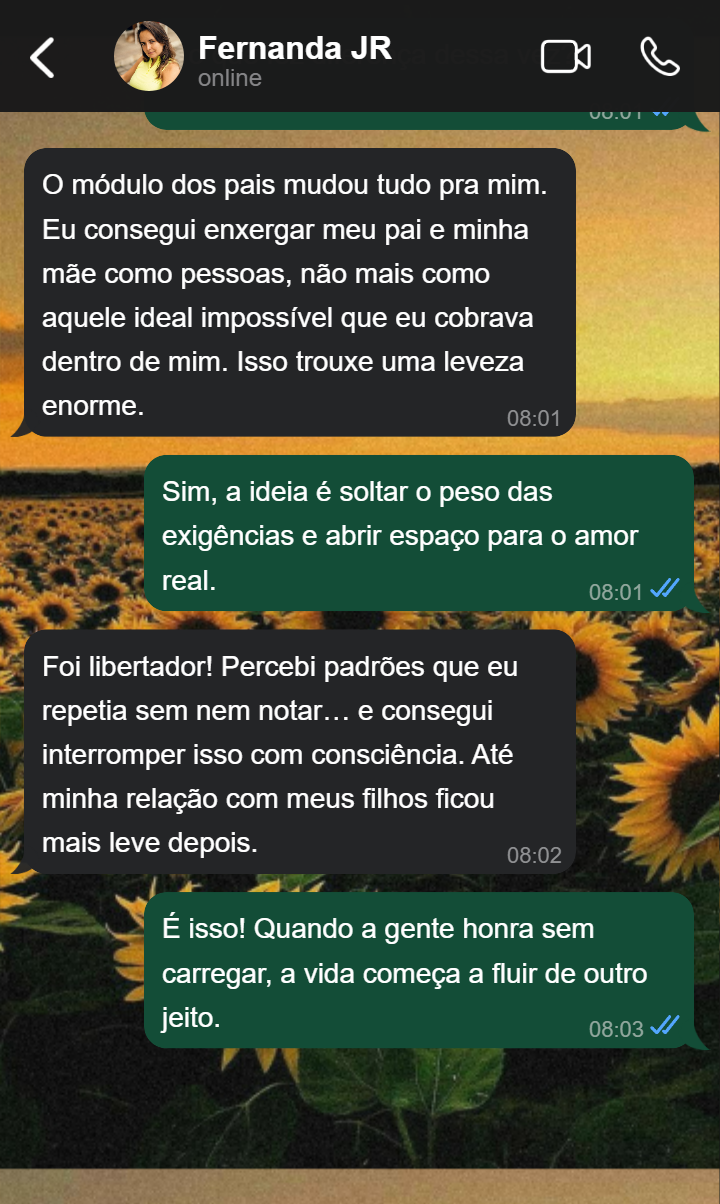
Task: Start a video call with Fernanda JR
Action: (x=563, y=57)
